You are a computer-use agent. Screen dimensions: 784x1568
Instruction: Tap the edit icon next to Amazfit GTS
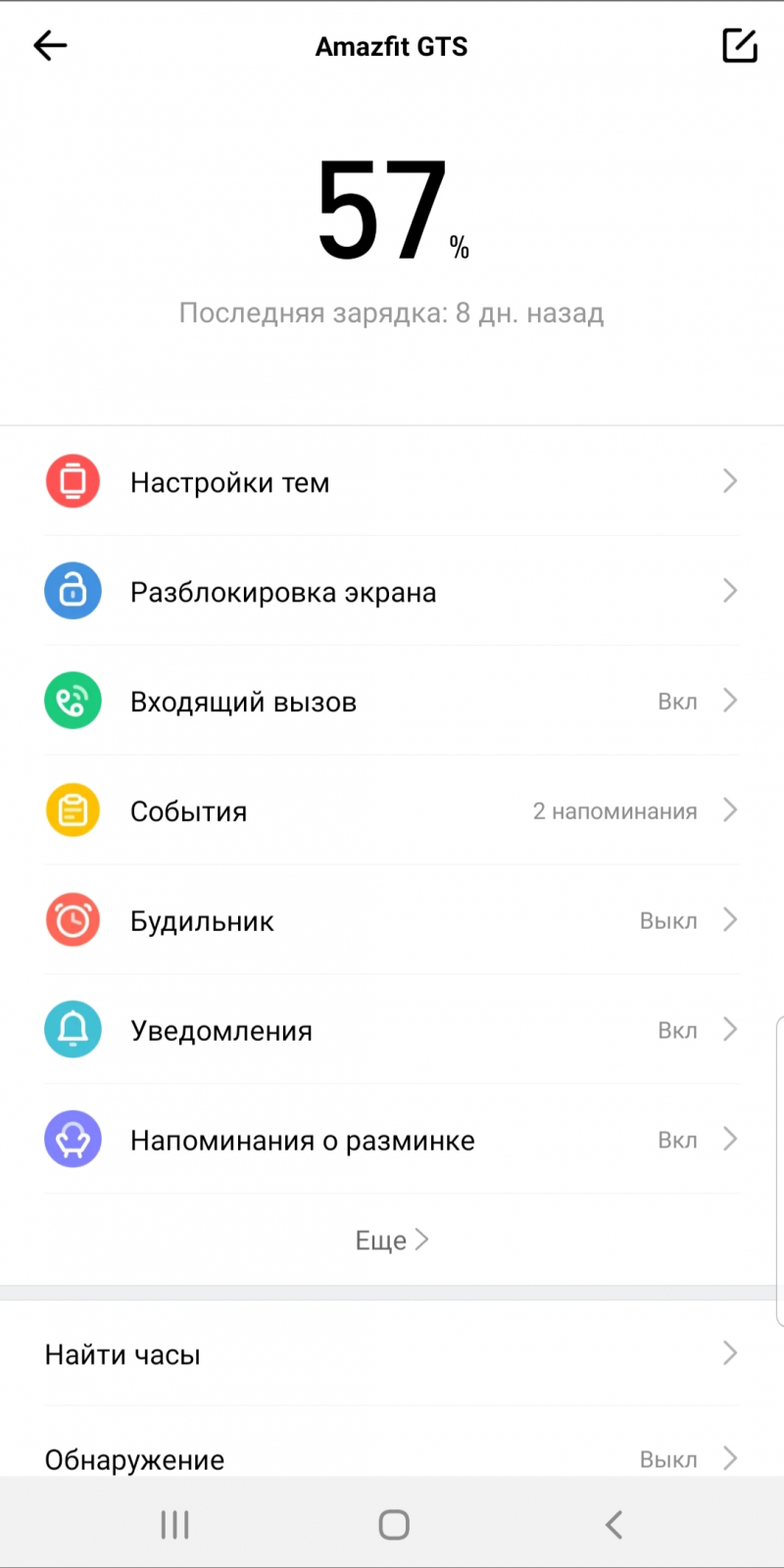740,46
